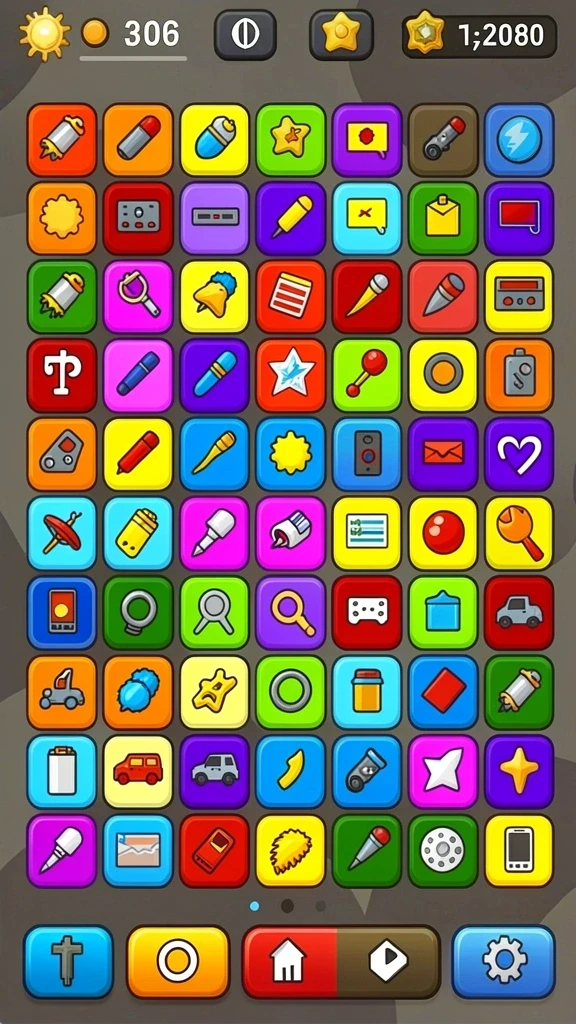Select the white pointed star on the magenta tile
Screen dimensions: 576x1024
[443, 772]
